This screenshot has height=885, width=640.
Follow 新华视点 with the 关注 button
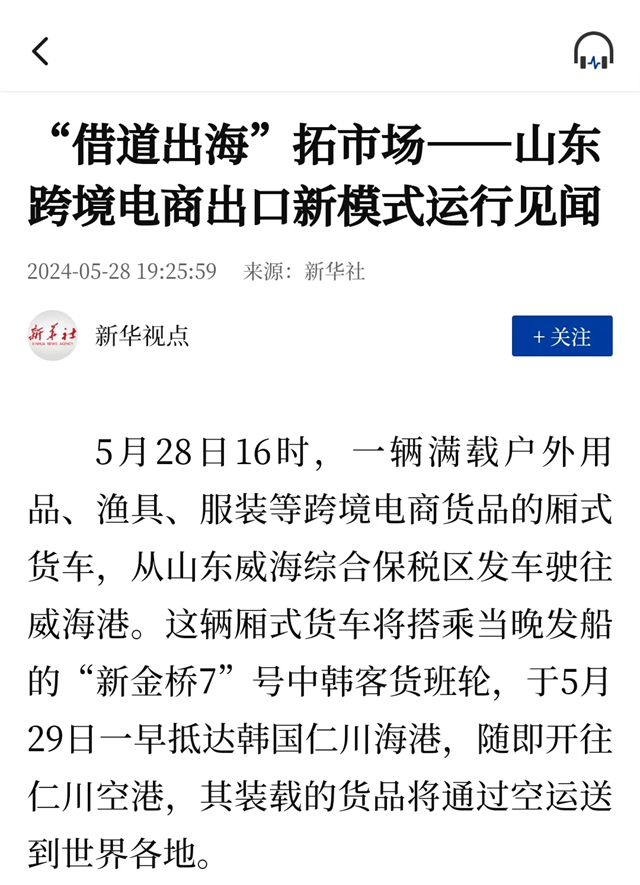[x=561, y=336]
